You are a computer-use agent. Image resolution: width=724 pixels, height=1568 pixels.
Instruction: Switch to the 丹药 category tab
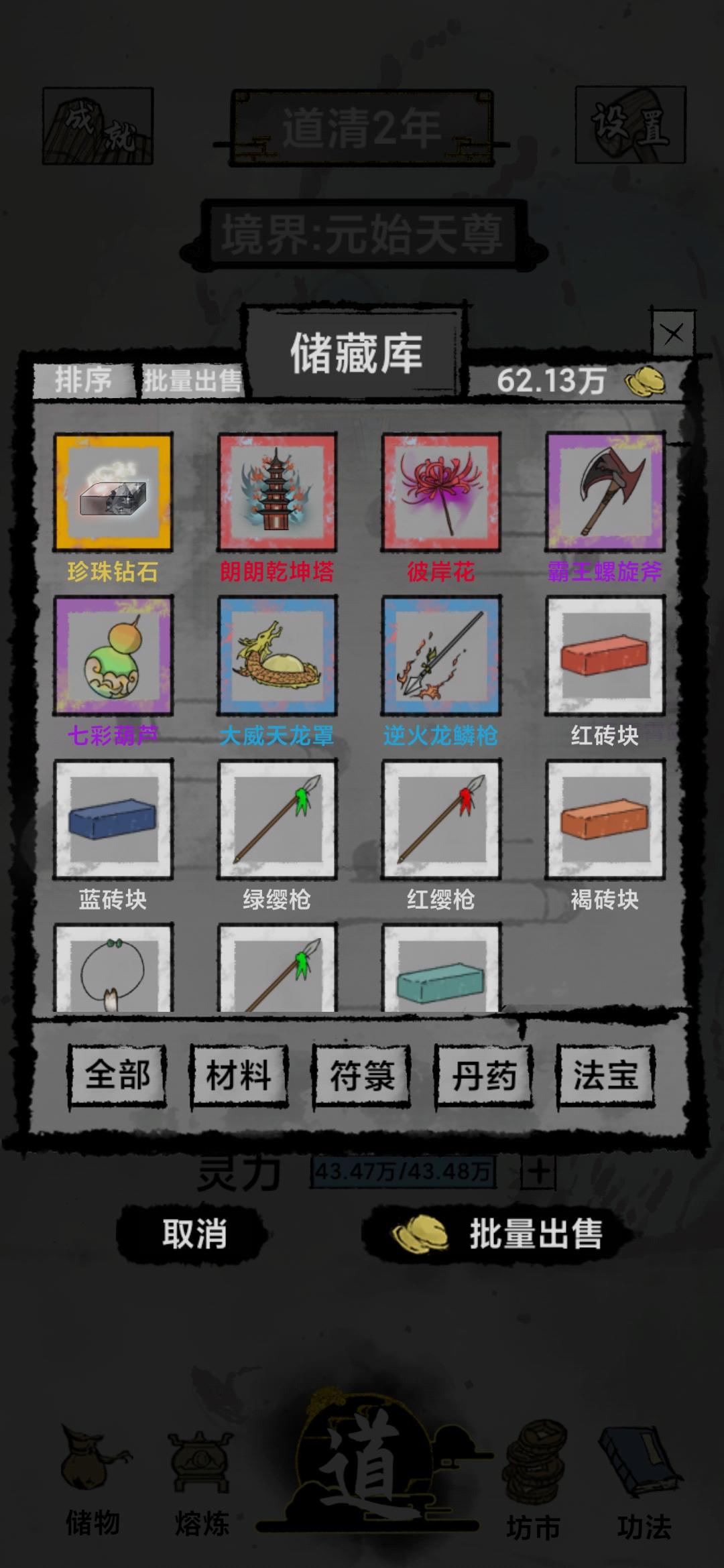point(483,1075)
